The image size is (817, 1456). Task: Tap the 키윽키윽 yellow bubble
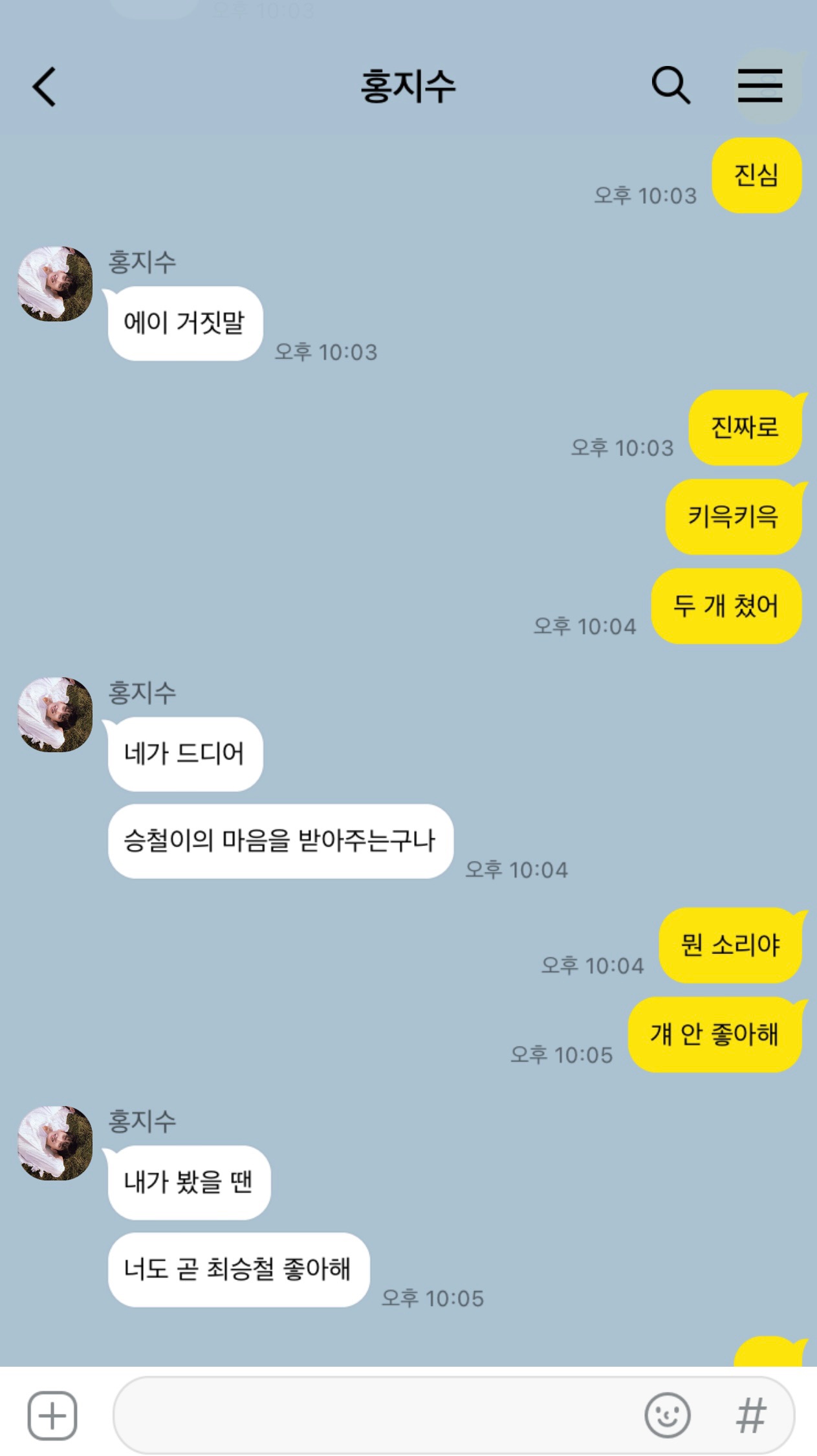click(x=733, y=516)
